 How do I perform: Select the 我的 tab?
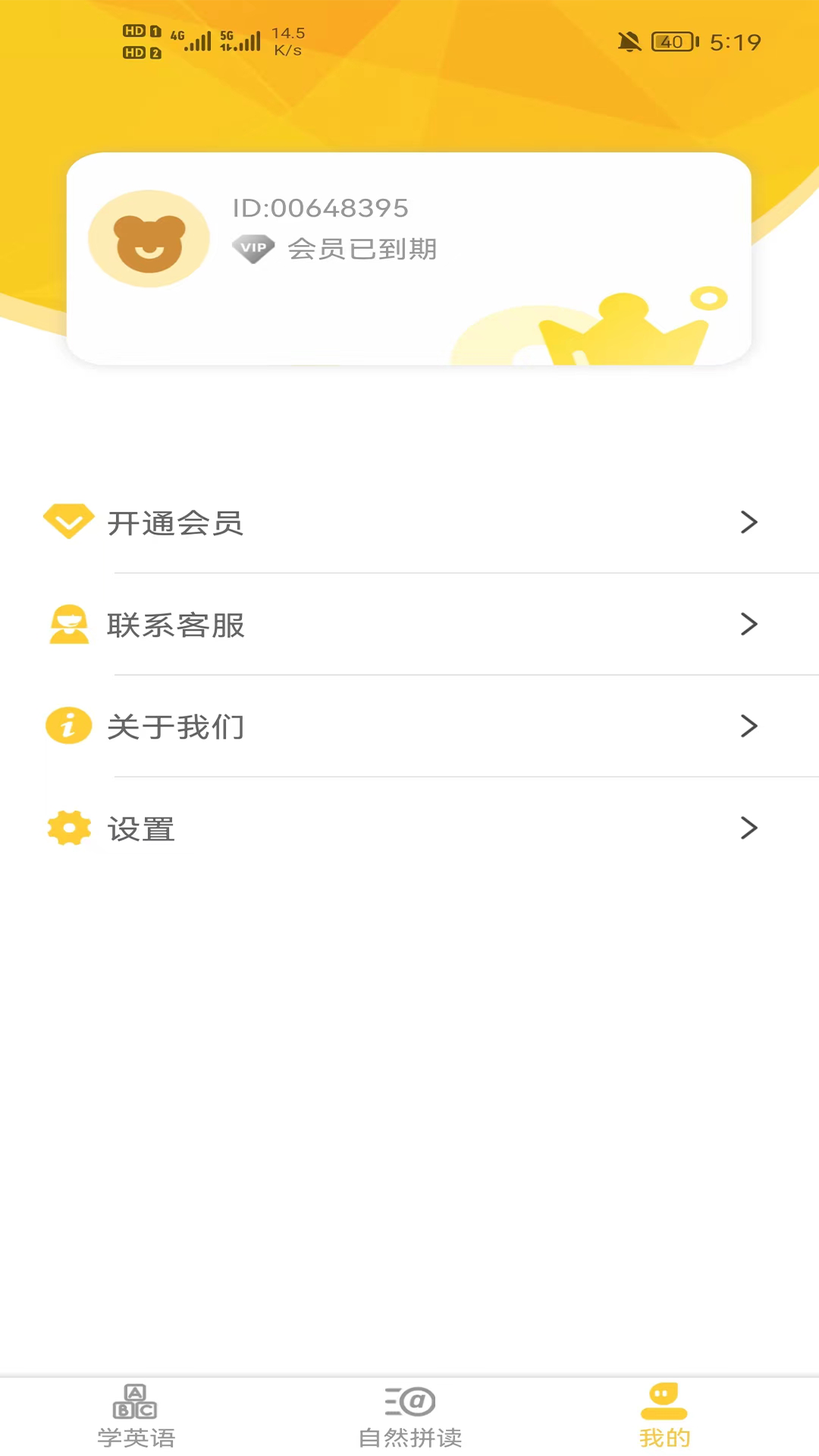click(664, 1417)
